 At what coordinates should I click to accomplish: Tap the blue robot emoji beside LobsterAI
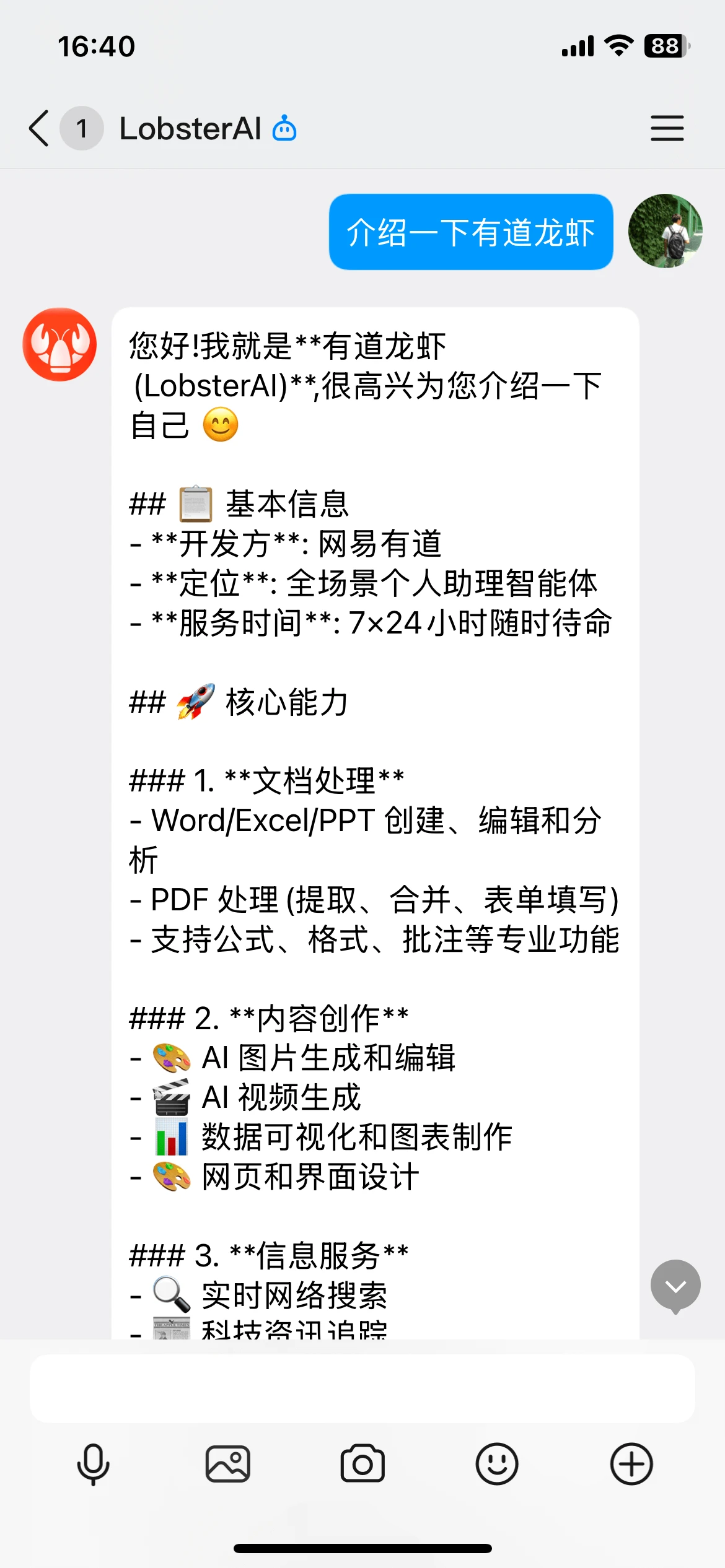click(x=284, y=128)
